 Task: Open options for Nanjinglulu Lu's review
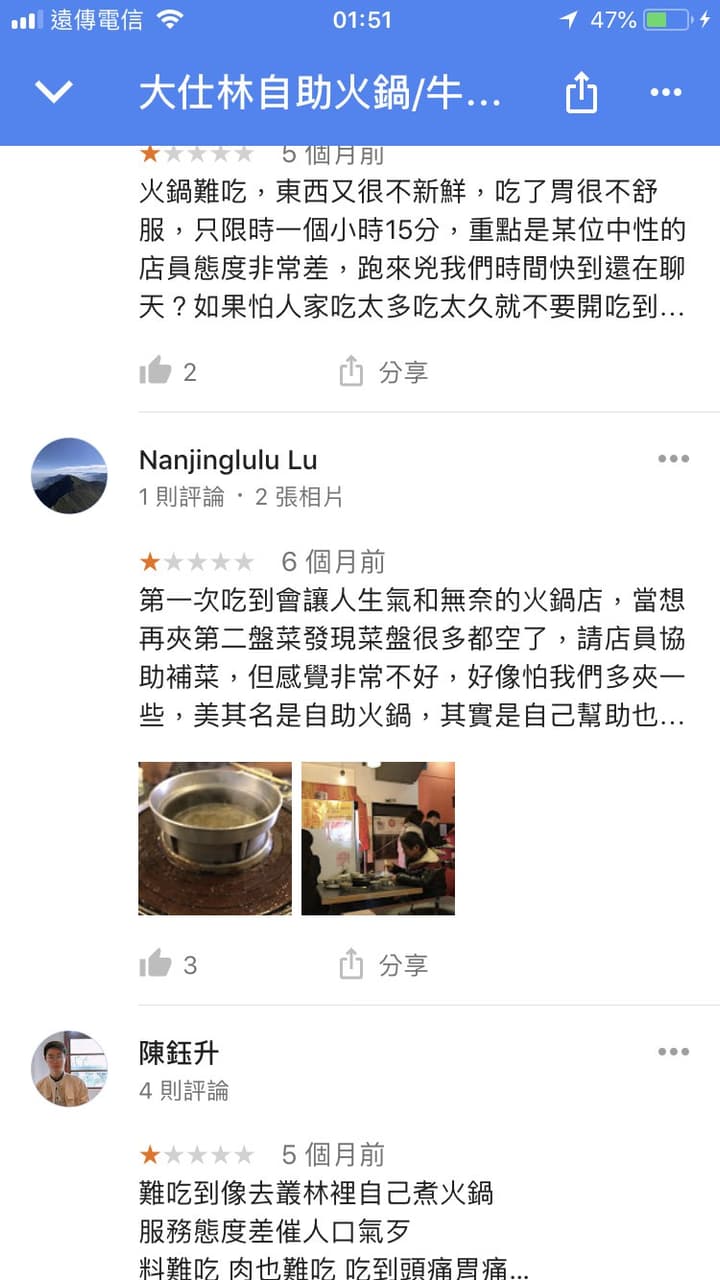coord(673,459)
